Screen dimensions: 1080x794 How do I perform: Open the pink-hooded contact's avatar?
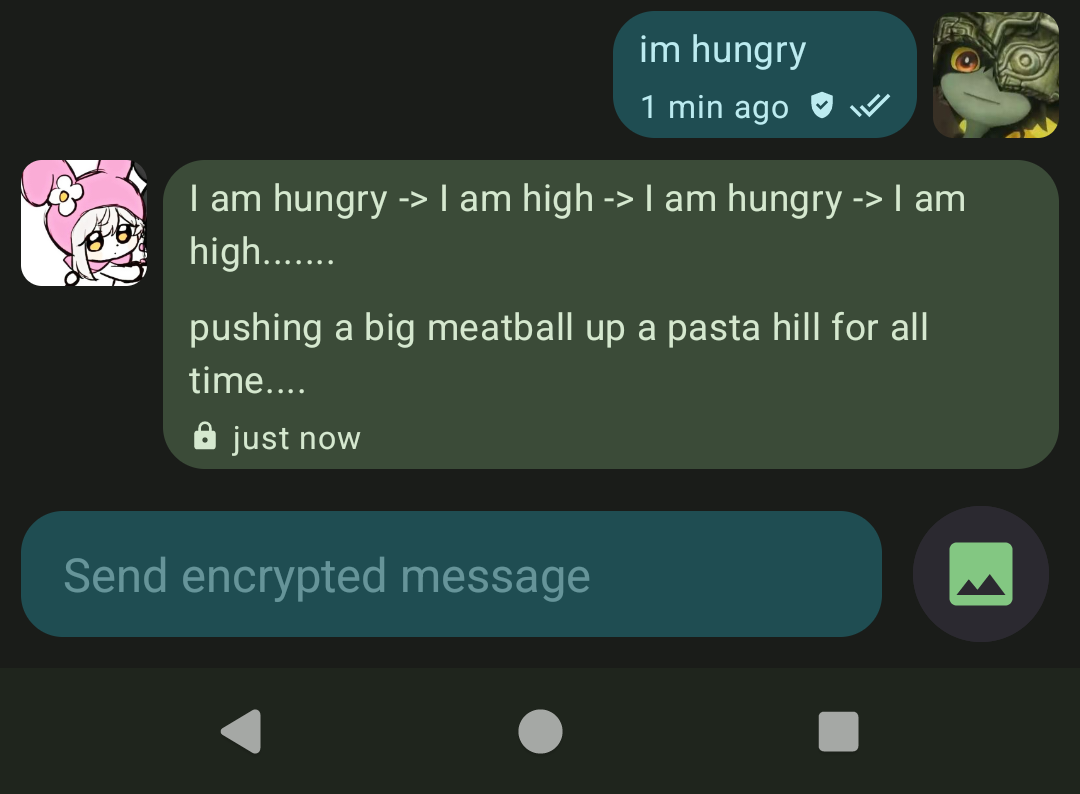pyautogui.click(x=84, y=223)
